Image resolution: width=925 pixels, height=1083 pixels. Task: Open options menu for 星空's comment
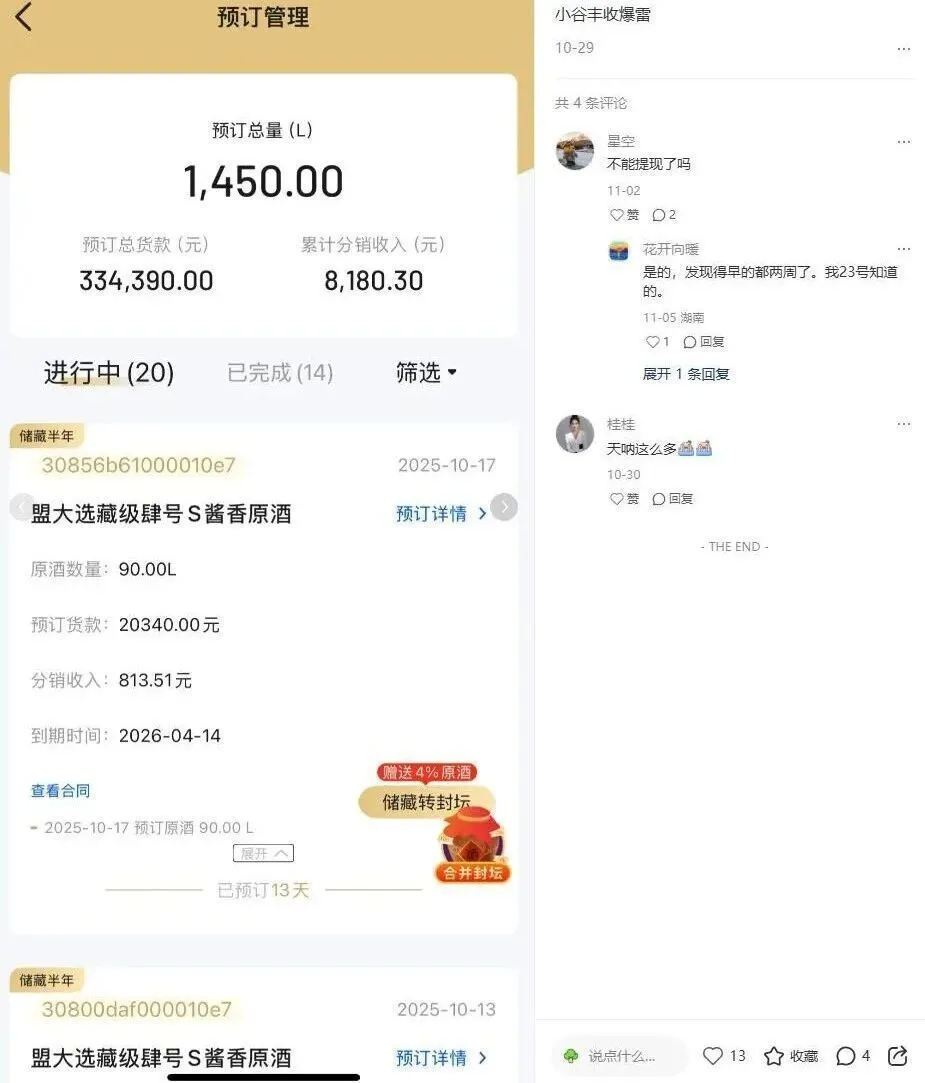click(903, 142)
